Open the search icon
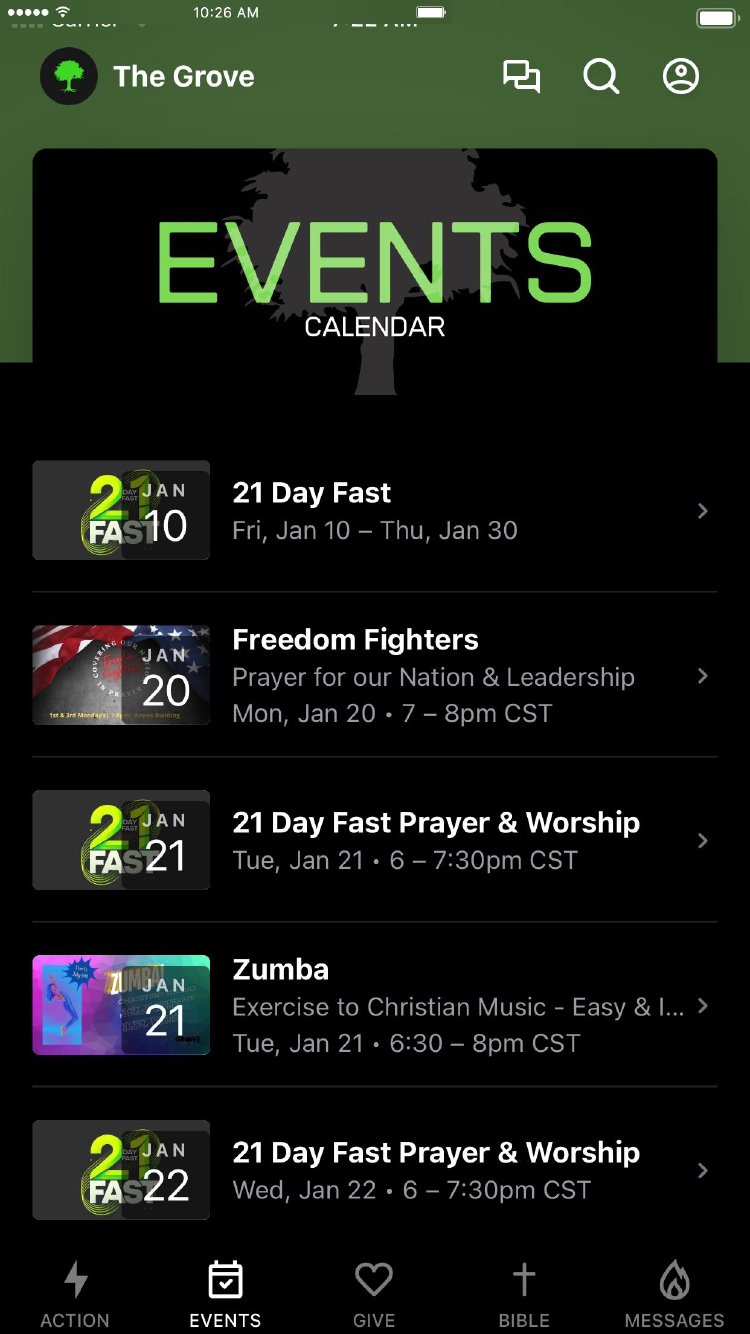 click(x=601, y=77)
